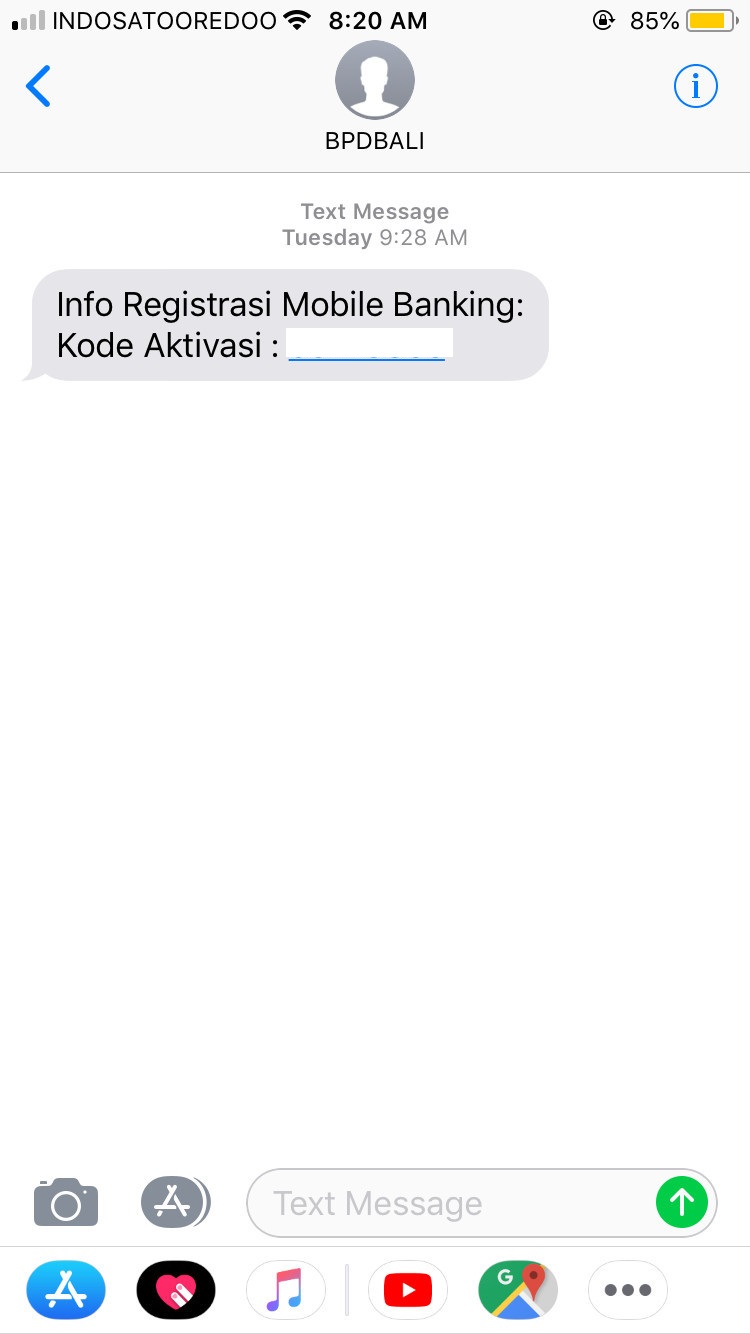Tap the blue App Store icon in app drawer
The height and width of the screenshot is (1334, 750).
click(65, 1289)
